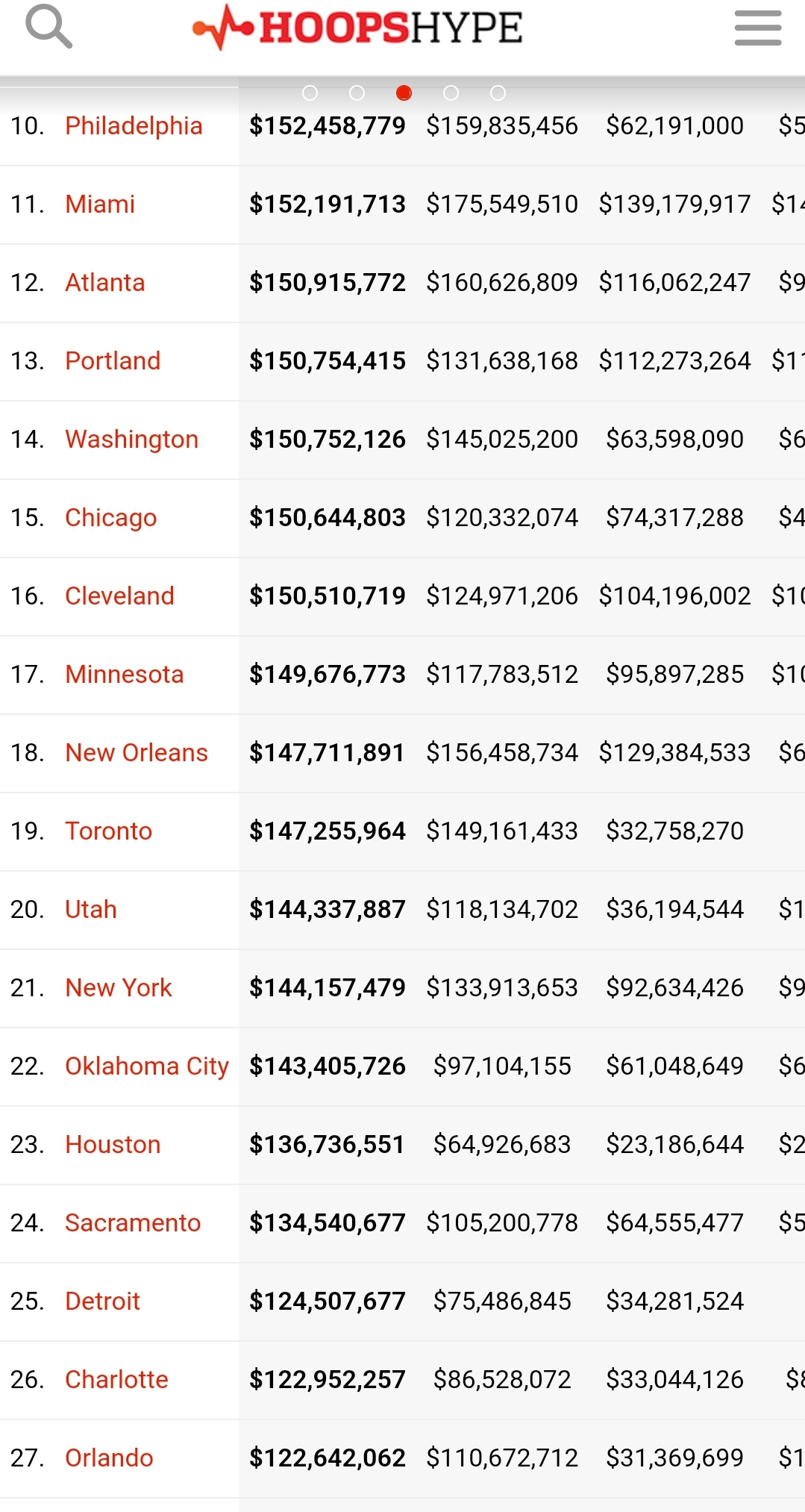Tap the Cleveland team link

(119, 596)
